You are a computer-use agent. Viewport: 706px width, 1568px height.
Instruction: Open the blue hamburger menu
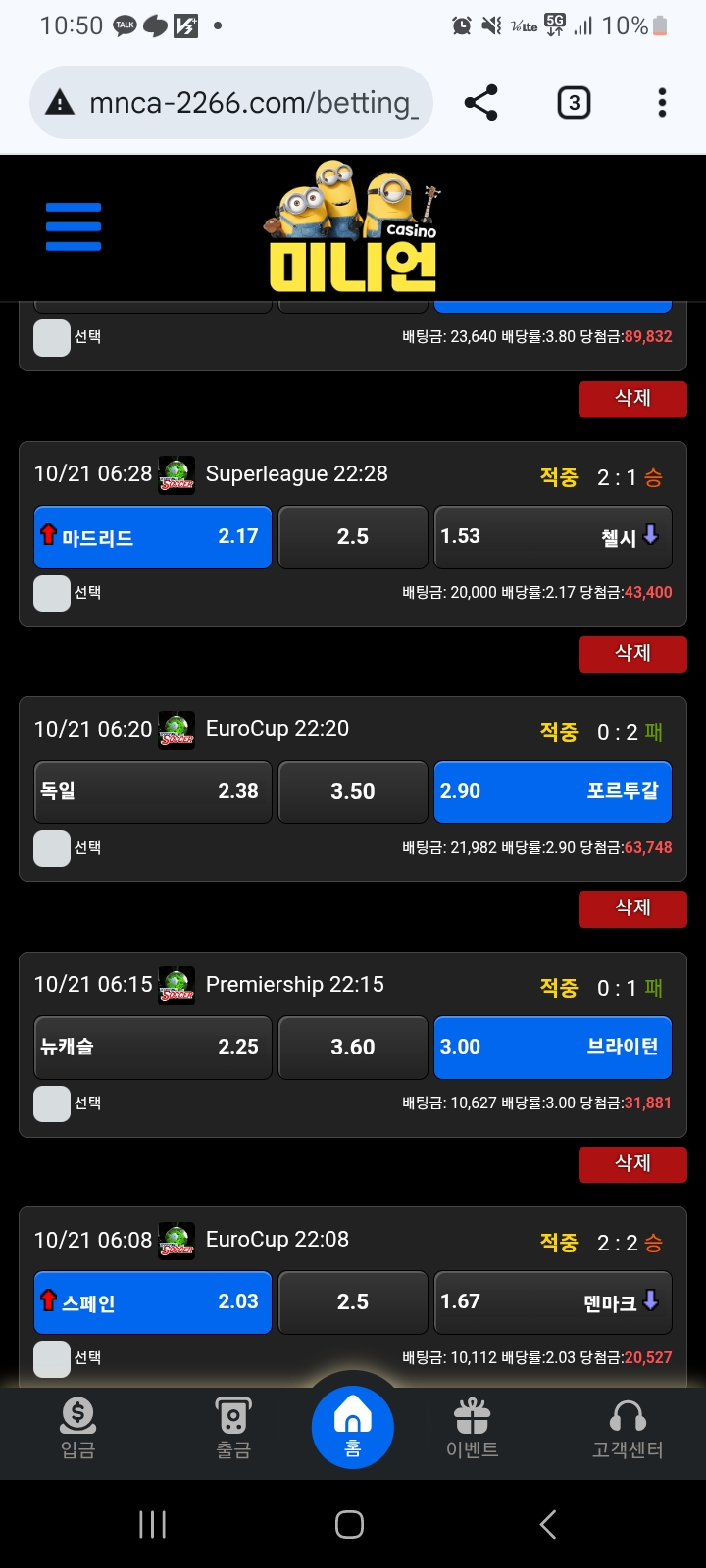click(74, 226)
